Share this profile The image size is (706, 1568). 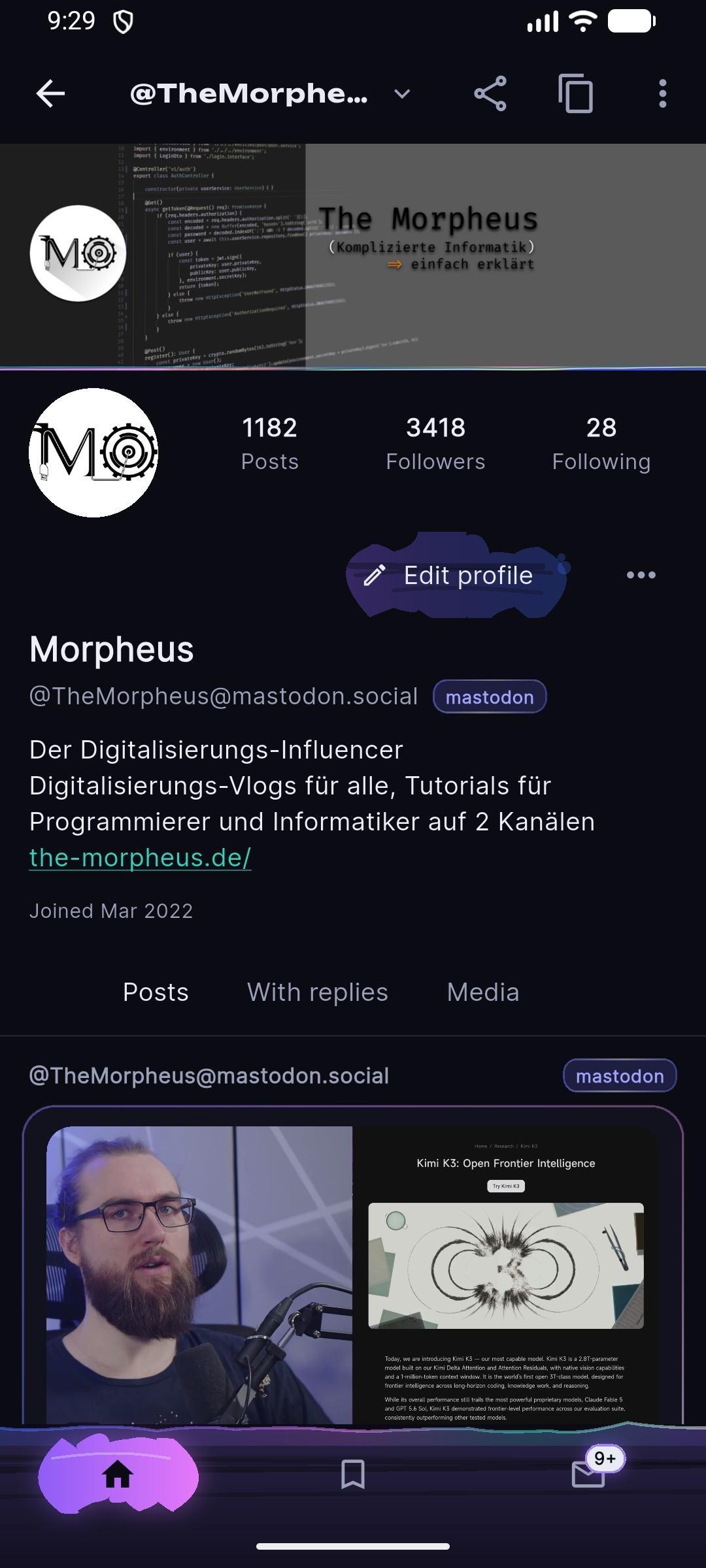pos(490,94)
